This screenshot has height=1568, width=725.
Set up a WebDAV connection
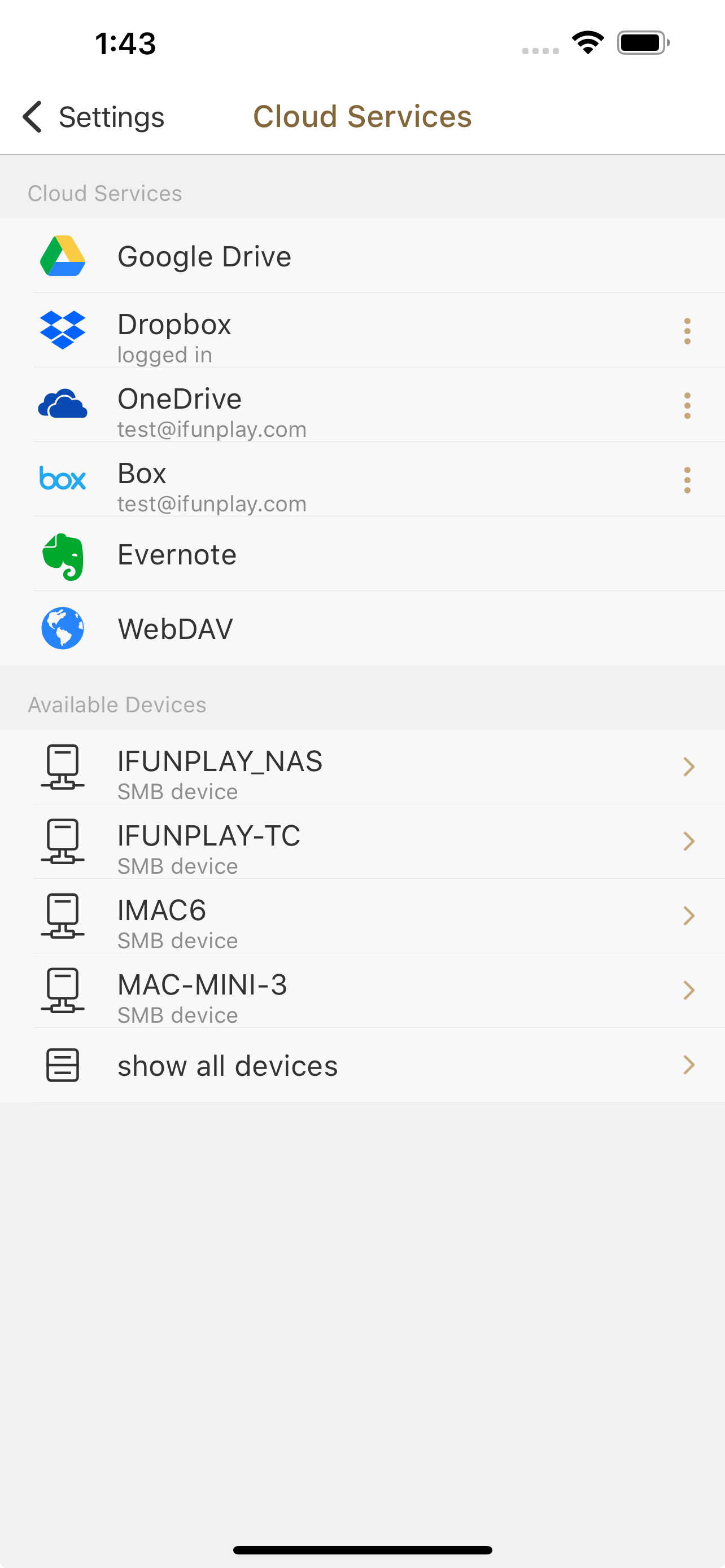[362, 629]
